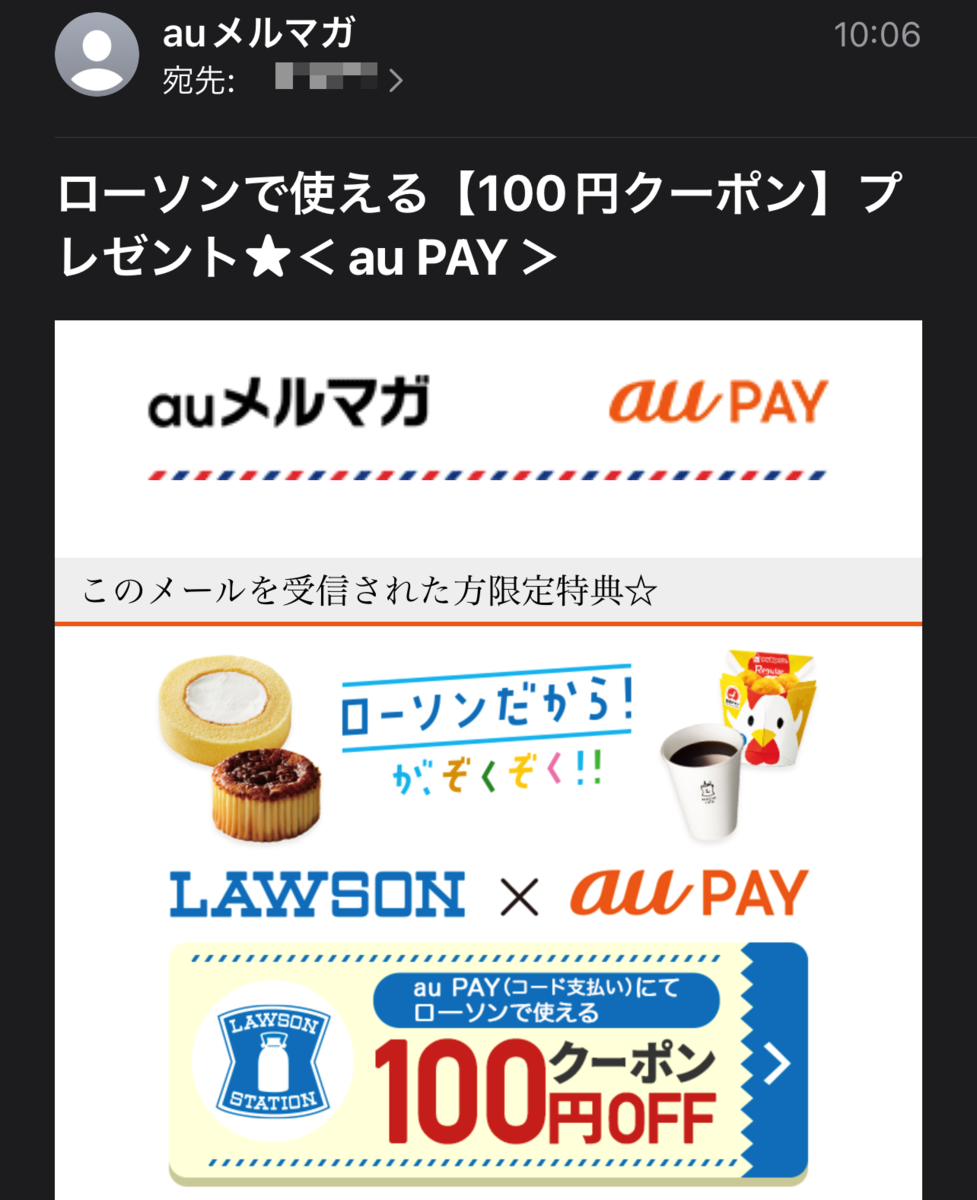This screenshot has width=977, height=1200.
Task: Select the LAWSON blue logo
Action: (320, 893)
